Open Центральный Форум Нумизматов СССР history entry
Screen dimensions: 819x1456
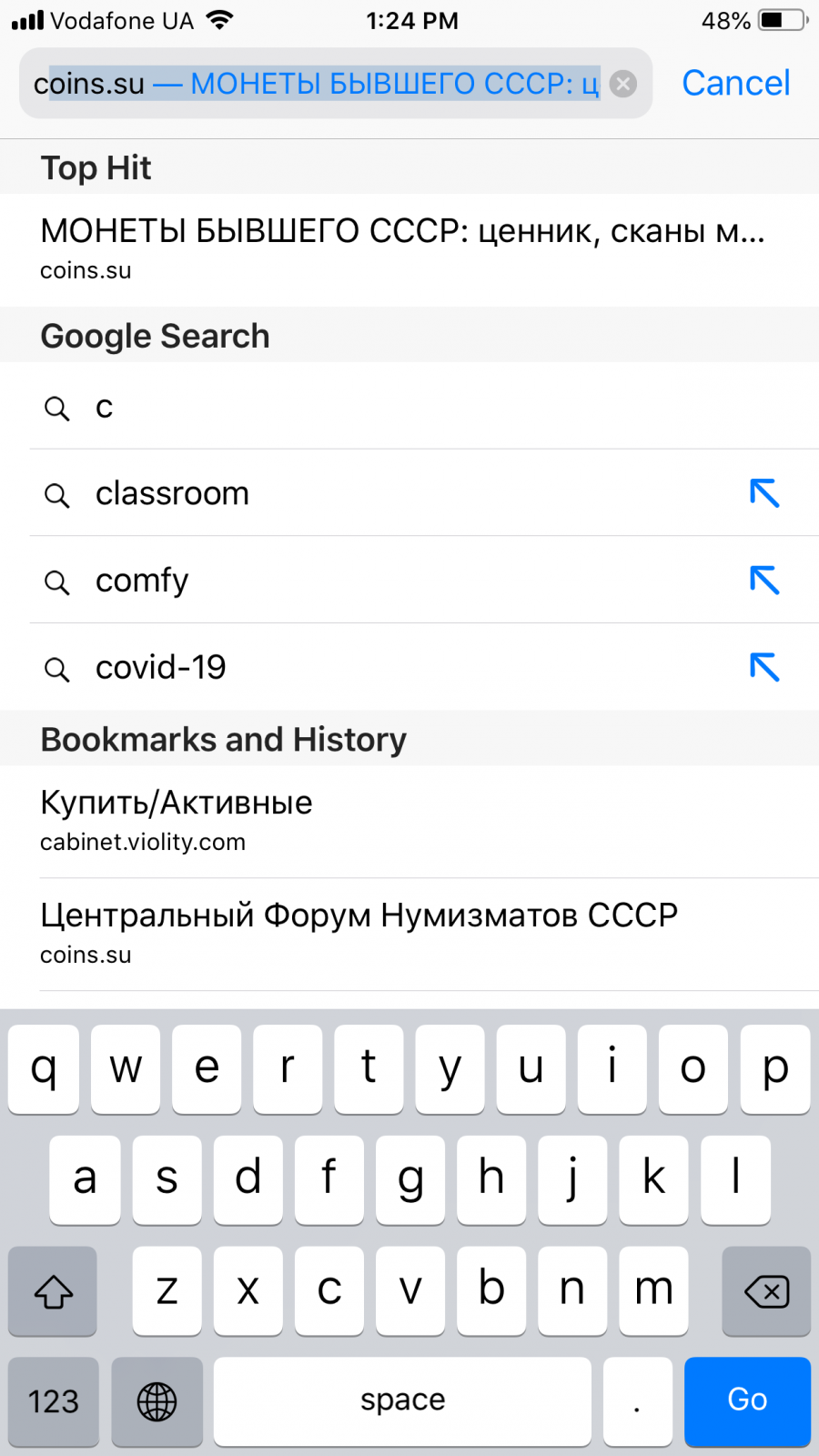click(x=409, y=935)
